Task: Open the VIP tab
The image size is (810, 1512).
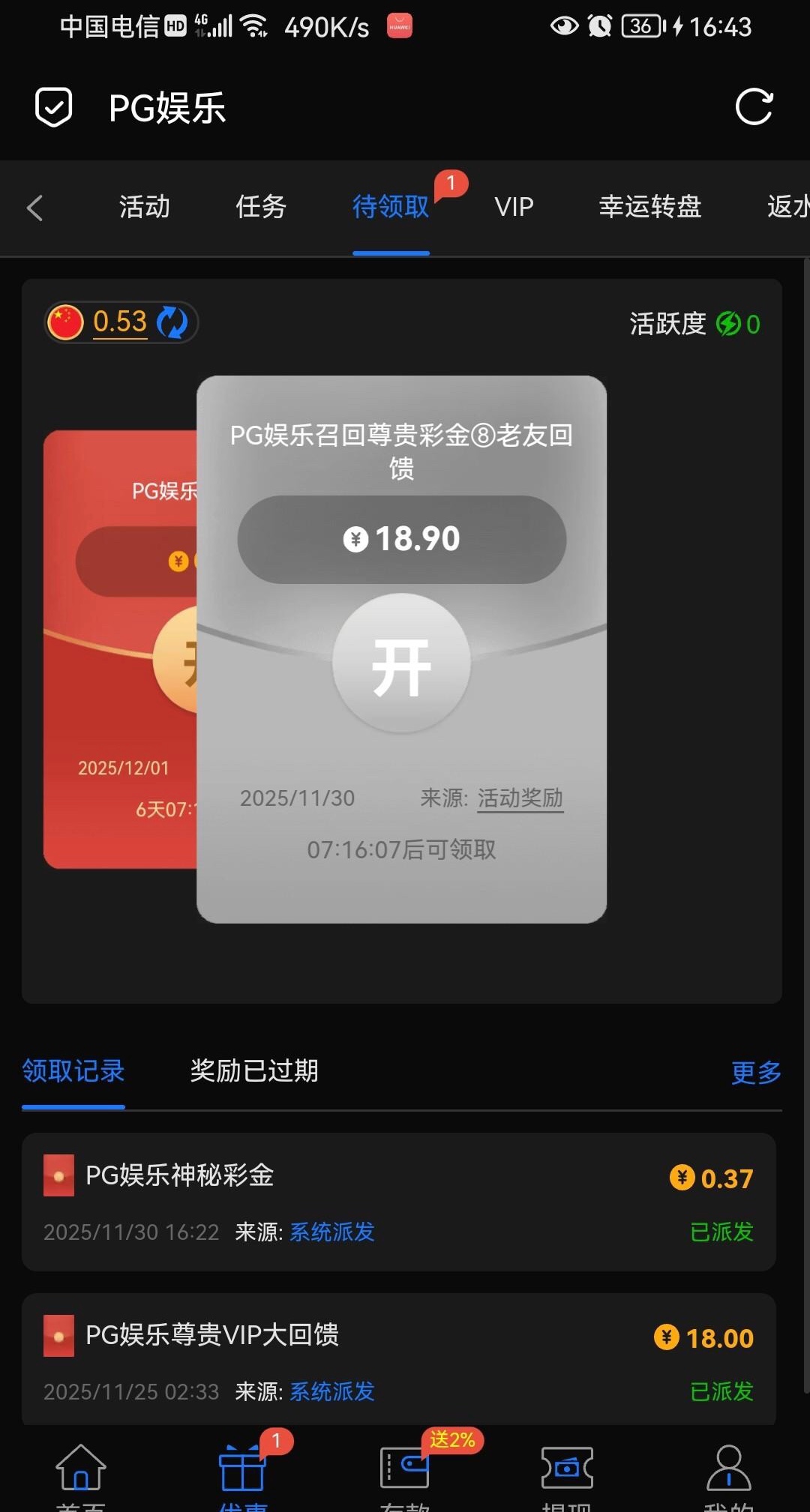Action: pos(514,207)
